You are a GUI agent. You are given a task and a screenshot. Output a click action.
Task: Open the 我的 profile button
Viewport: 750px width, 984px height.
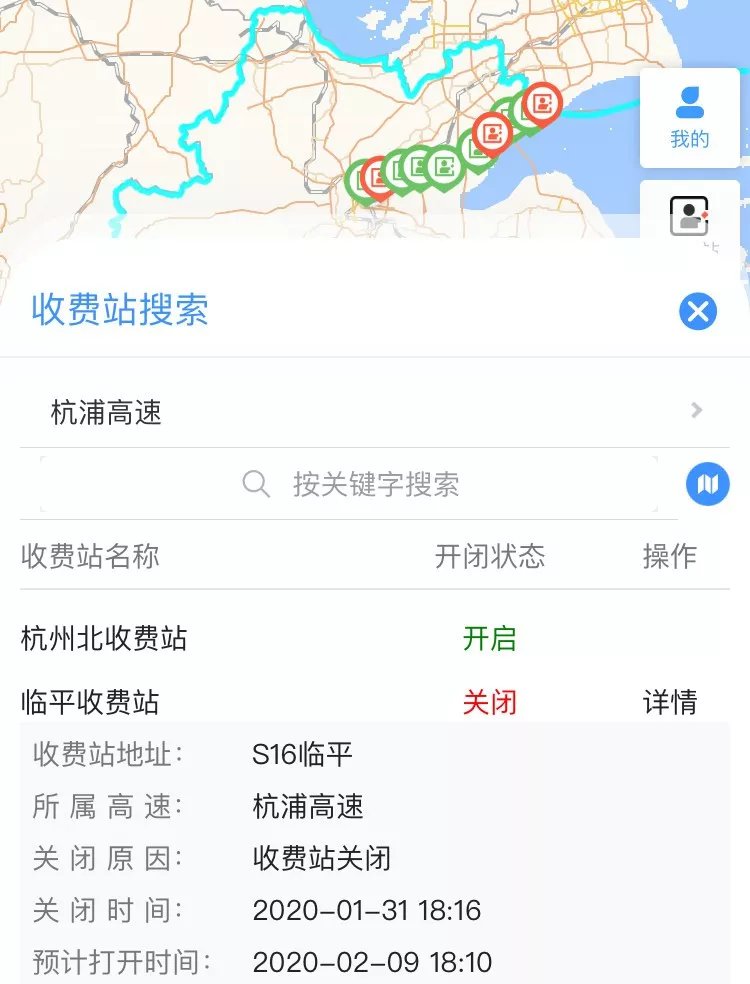click(690, 118)
